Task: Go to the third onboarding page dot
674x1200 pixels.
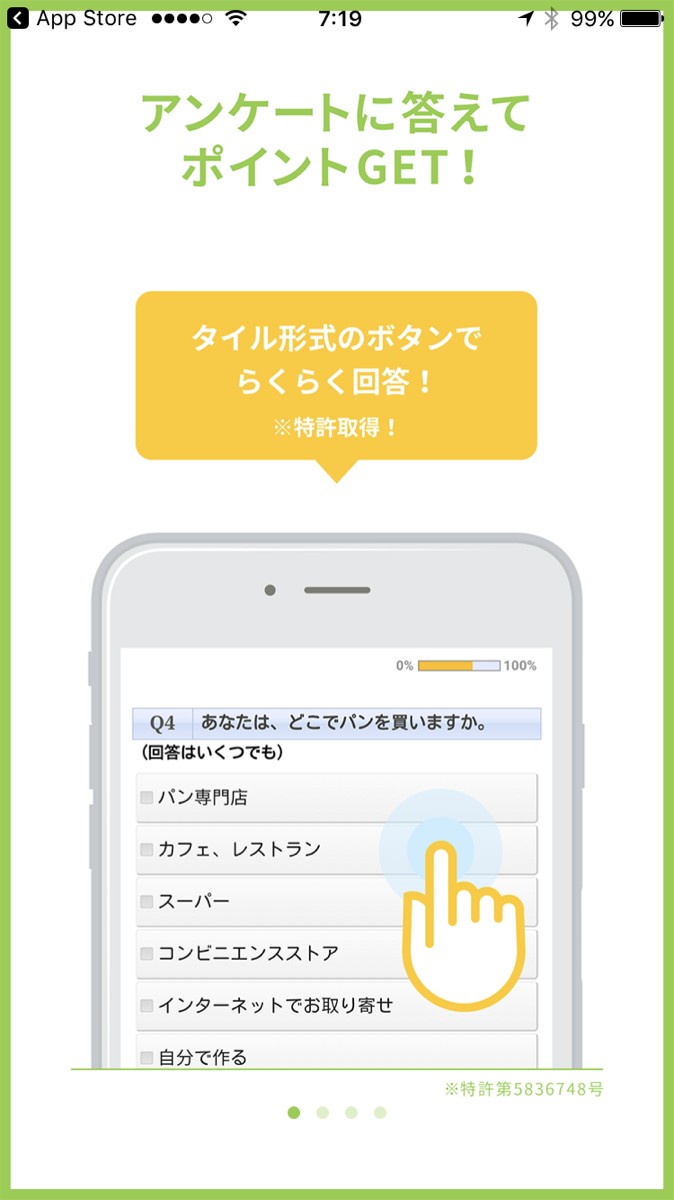Action: (x=351, y=1112)
